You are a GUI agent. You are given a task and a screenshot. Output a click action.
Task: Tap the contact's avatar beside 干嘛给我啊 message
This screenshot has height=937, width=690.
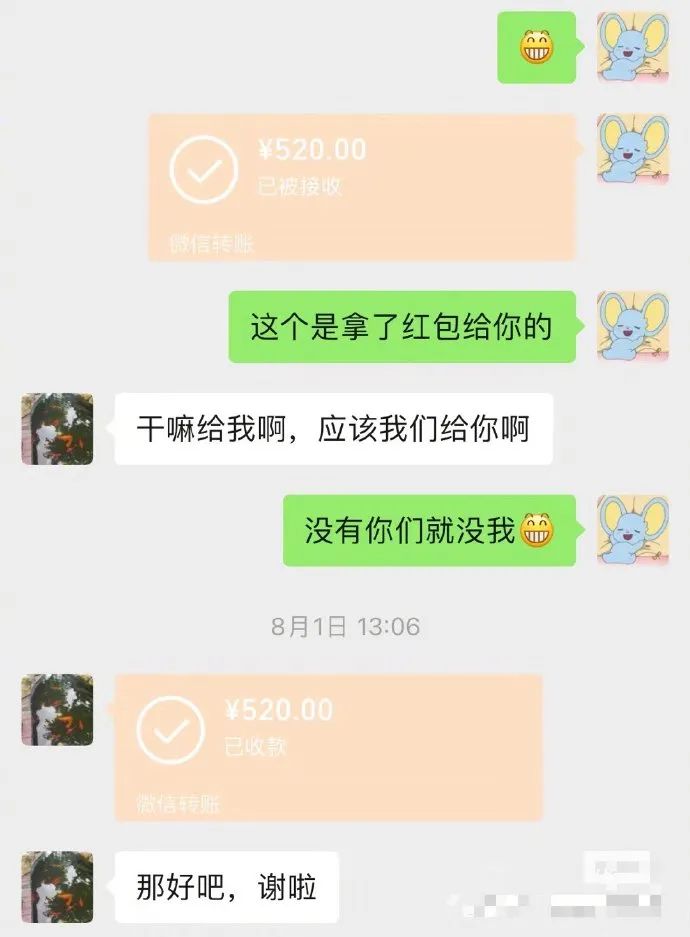tap(57, 429)
